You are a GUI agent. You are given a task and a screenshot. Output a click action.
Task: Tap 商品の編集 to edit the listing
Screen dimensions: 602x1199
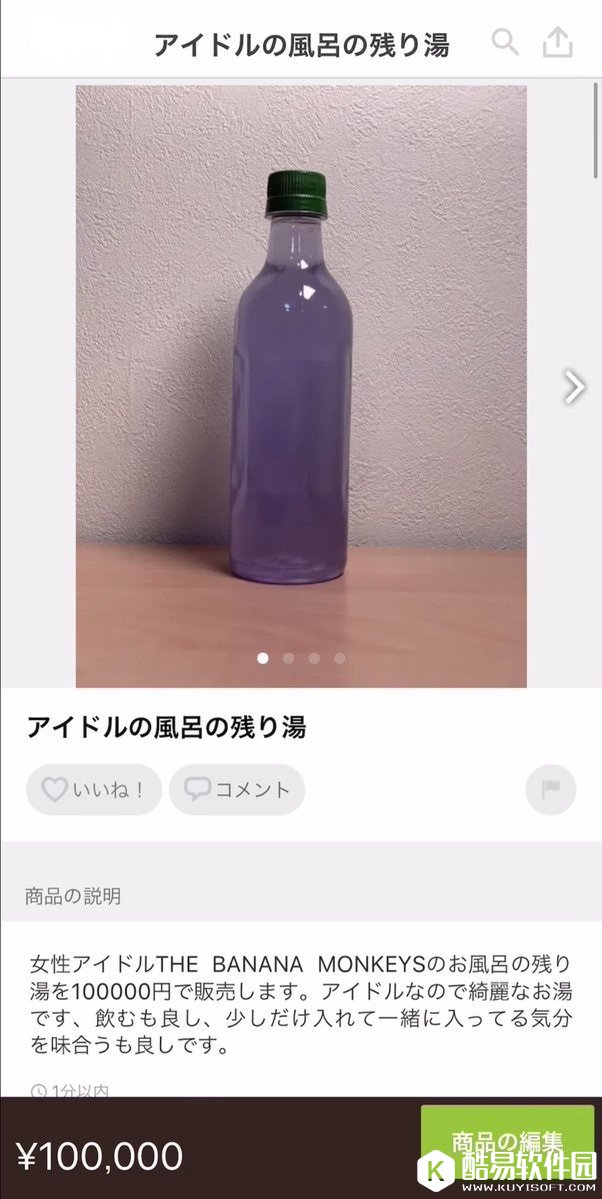(506, 1140)
